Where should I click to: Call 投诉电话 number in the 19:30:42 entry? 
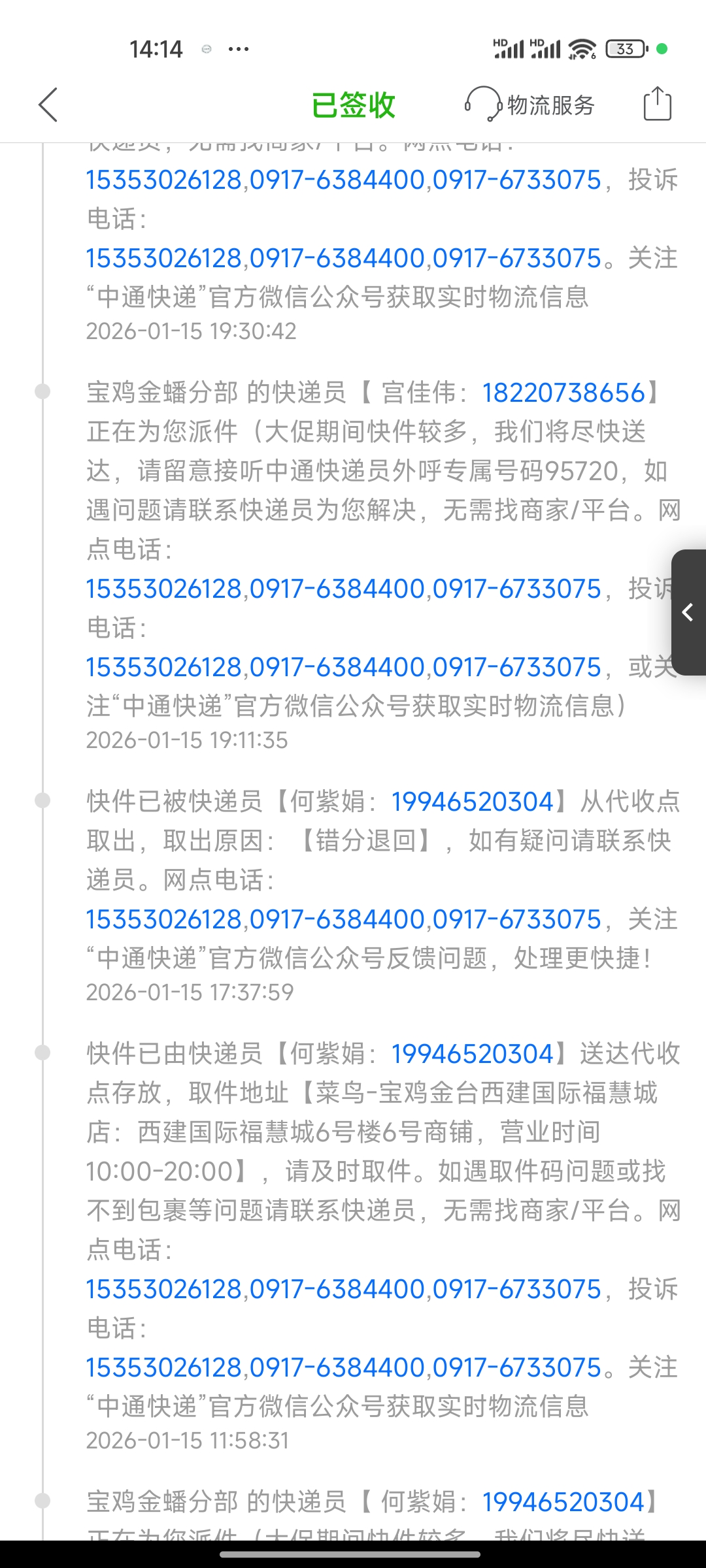(x=343, y=258)
